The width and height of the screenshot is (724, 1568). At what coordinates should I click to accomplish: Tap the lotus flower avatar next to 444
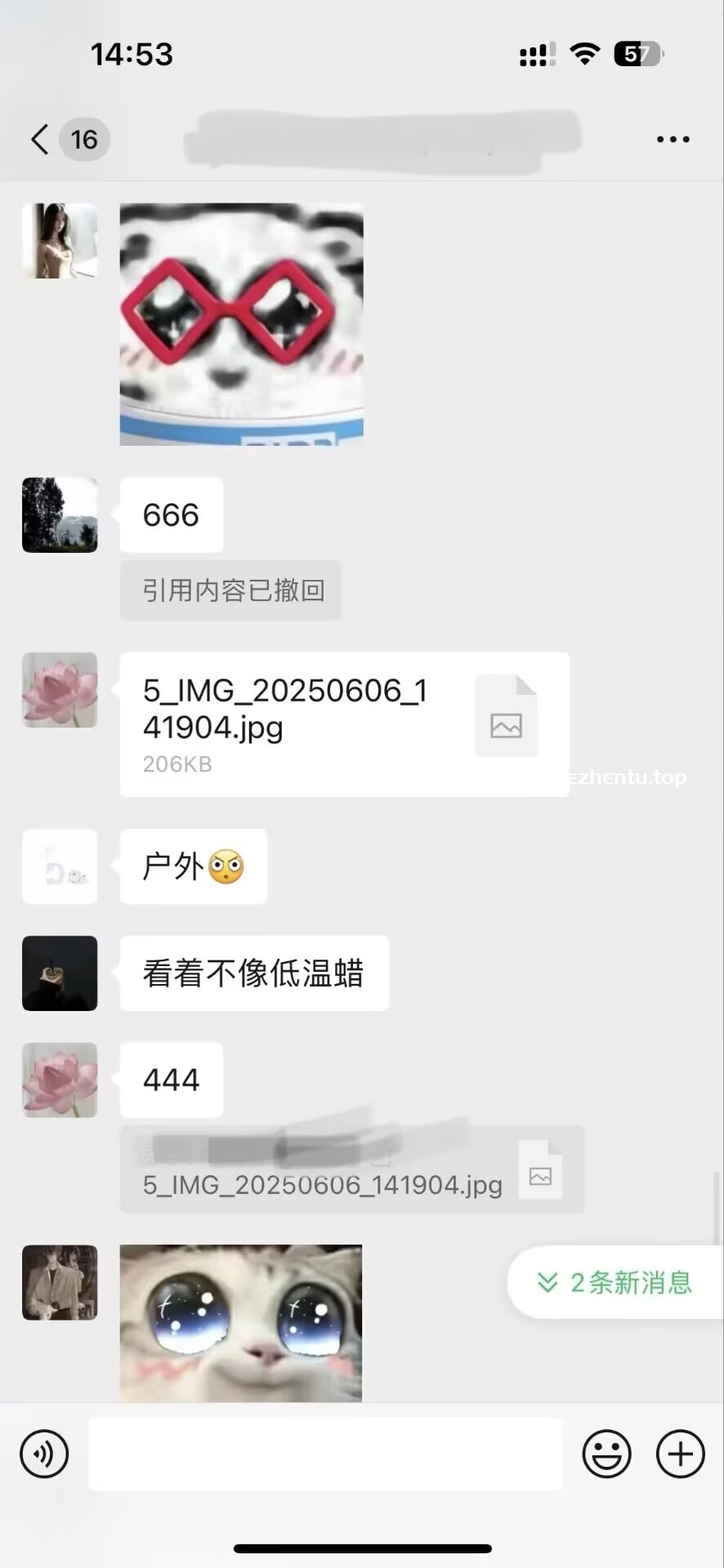[x=60, y=1080]
